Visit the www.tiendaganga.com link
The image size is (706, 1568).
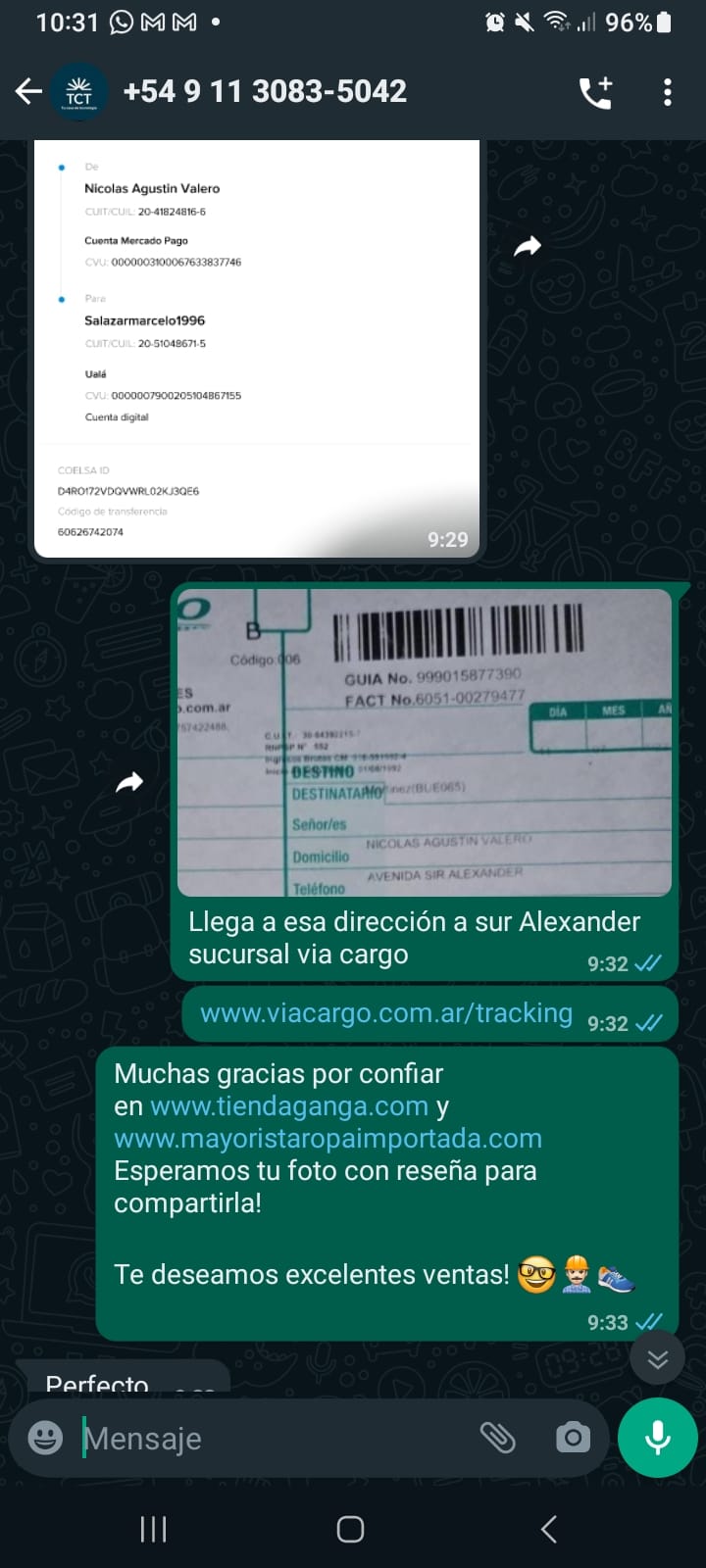tap(289, 1106)
